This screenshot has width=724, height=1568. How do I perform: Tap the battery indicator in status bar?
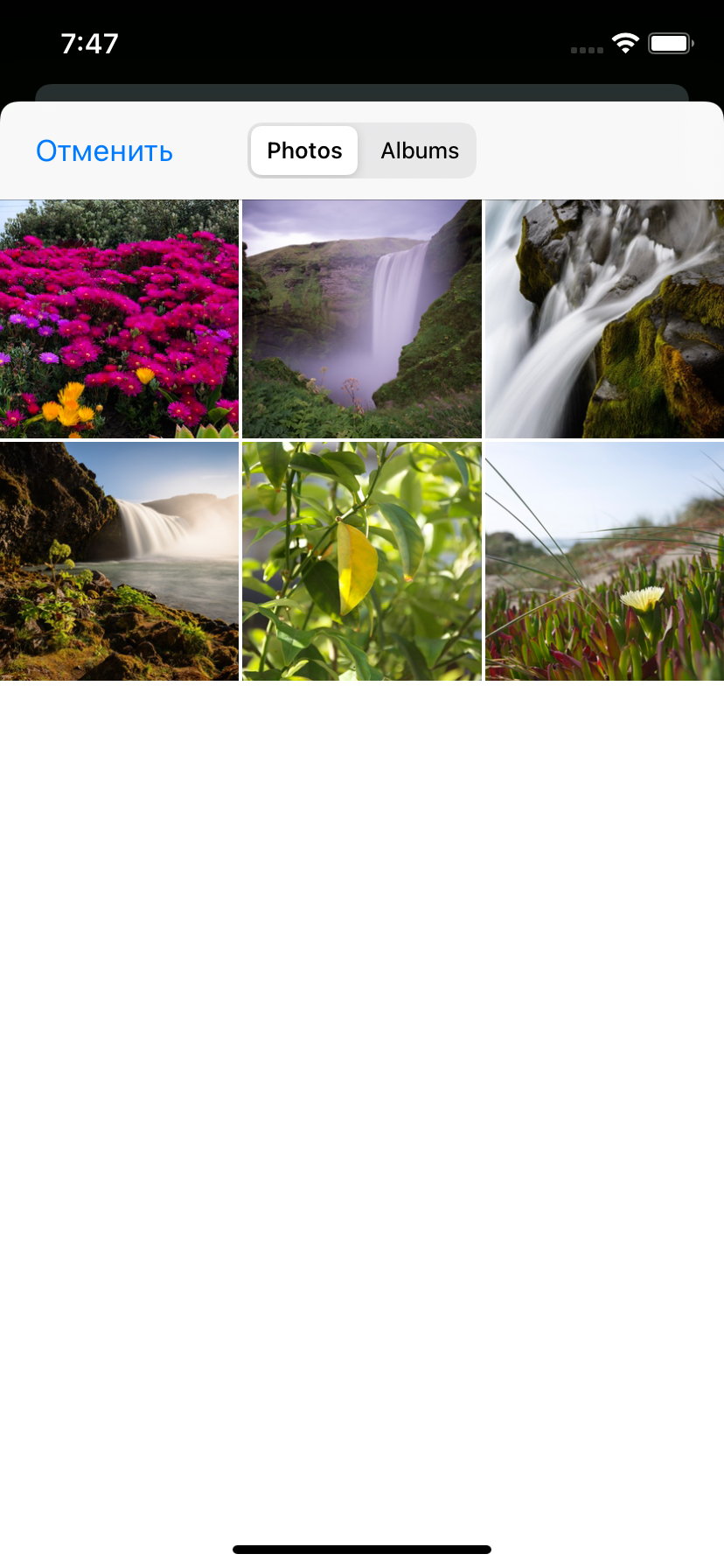click(x=670, y=42)
